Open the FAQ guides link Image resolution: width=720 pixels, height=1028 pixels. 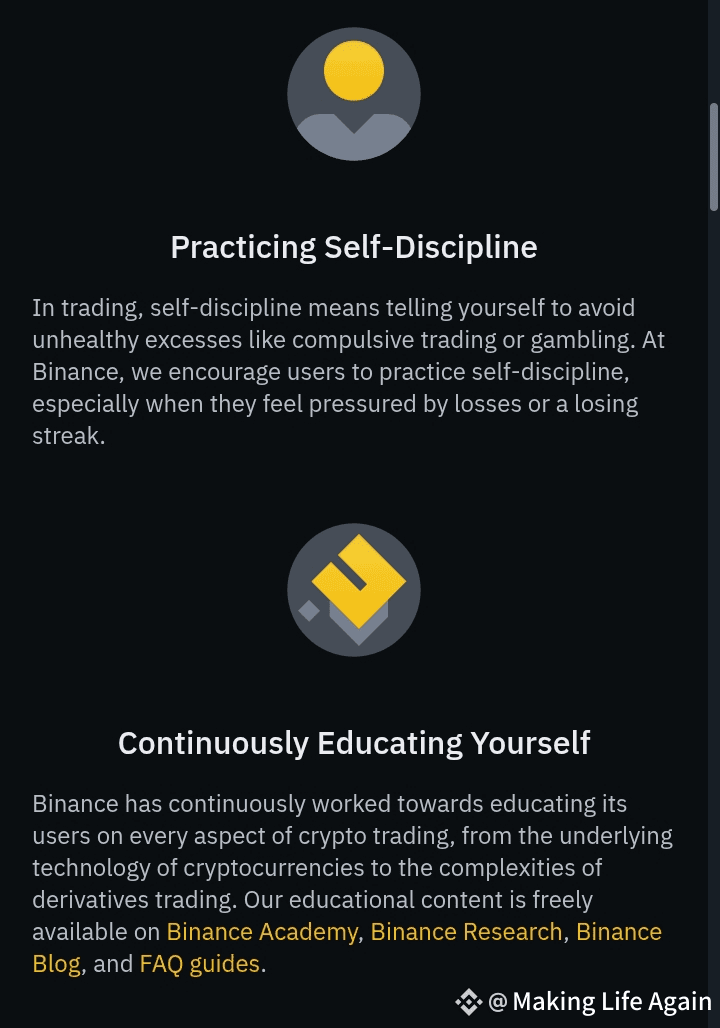199,964
